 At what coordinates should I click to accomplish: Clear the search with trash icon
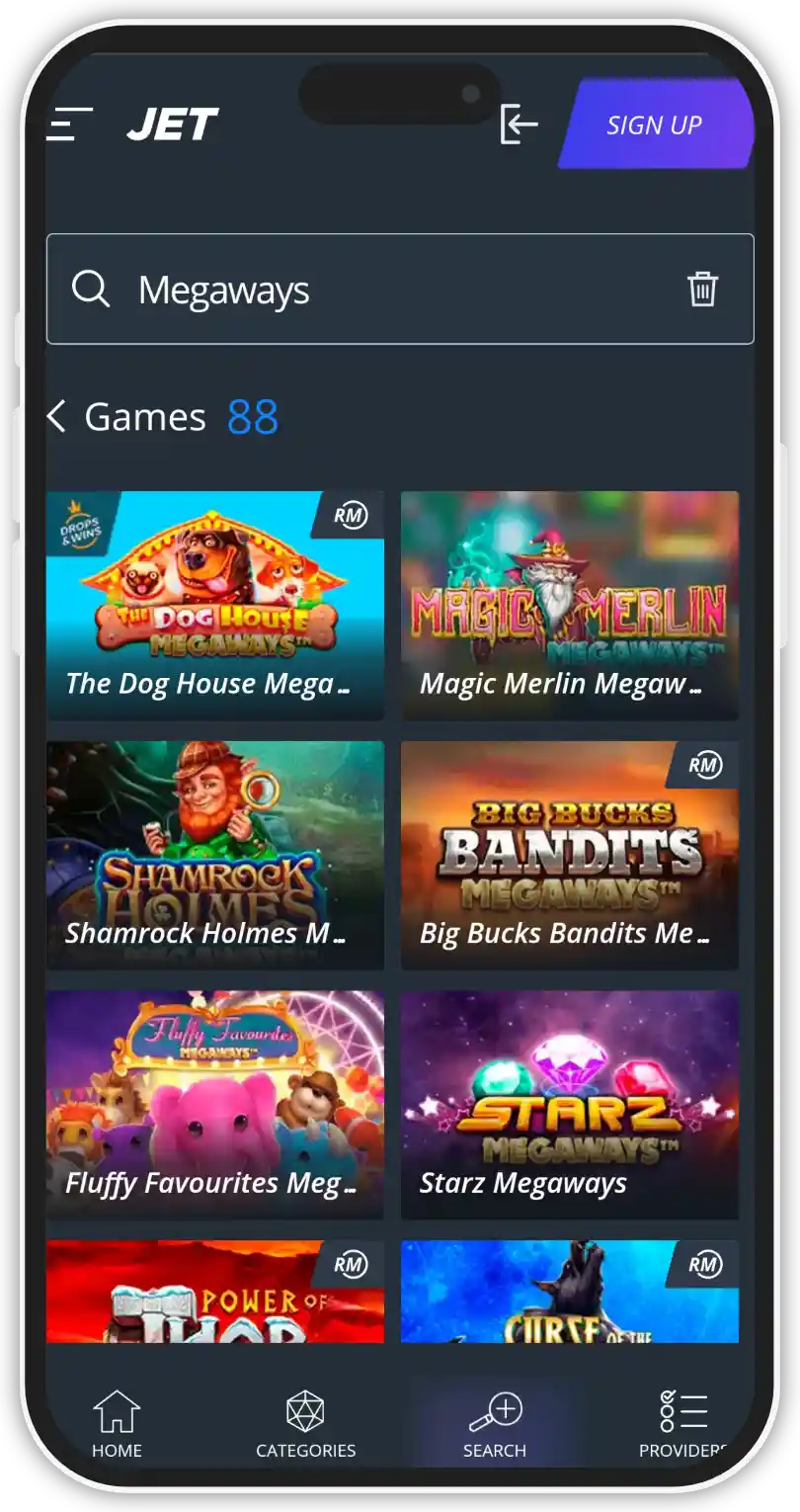(702, 290)
